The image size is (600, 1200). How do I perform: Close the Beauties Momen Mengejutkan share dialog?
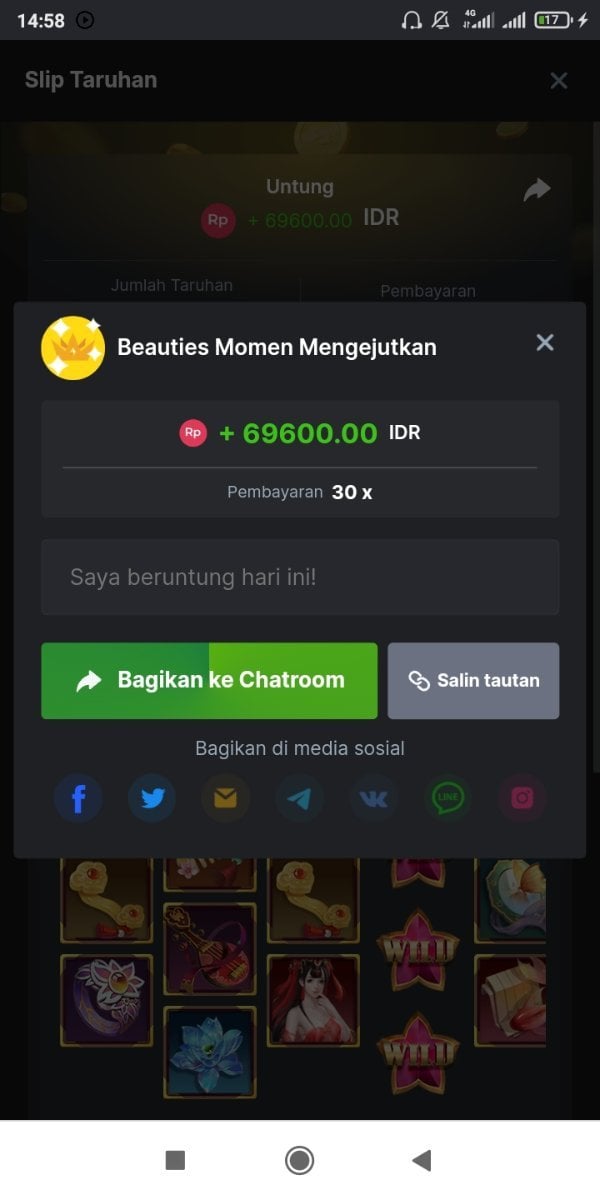point(545,343)
